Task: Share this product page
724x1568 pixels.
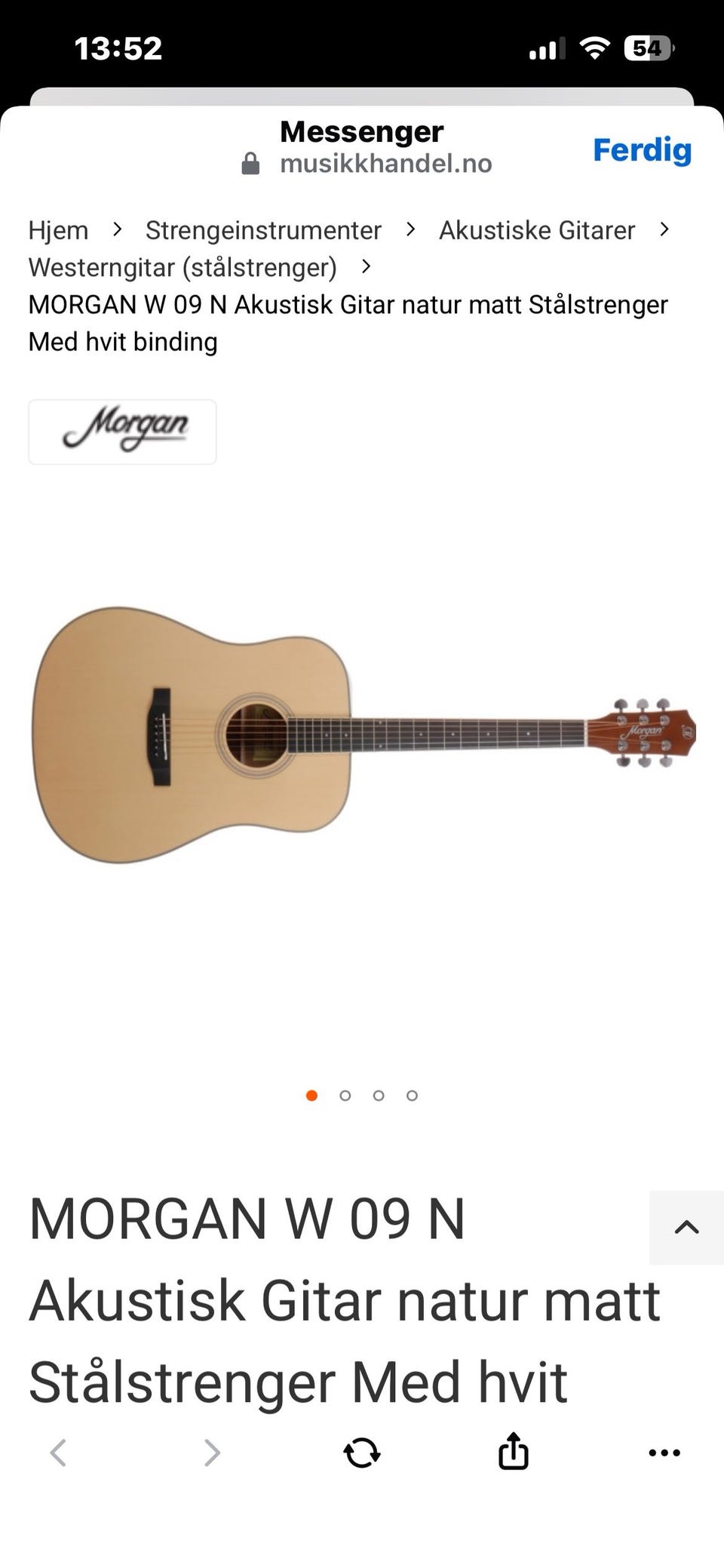Action: click(513, 1450)
